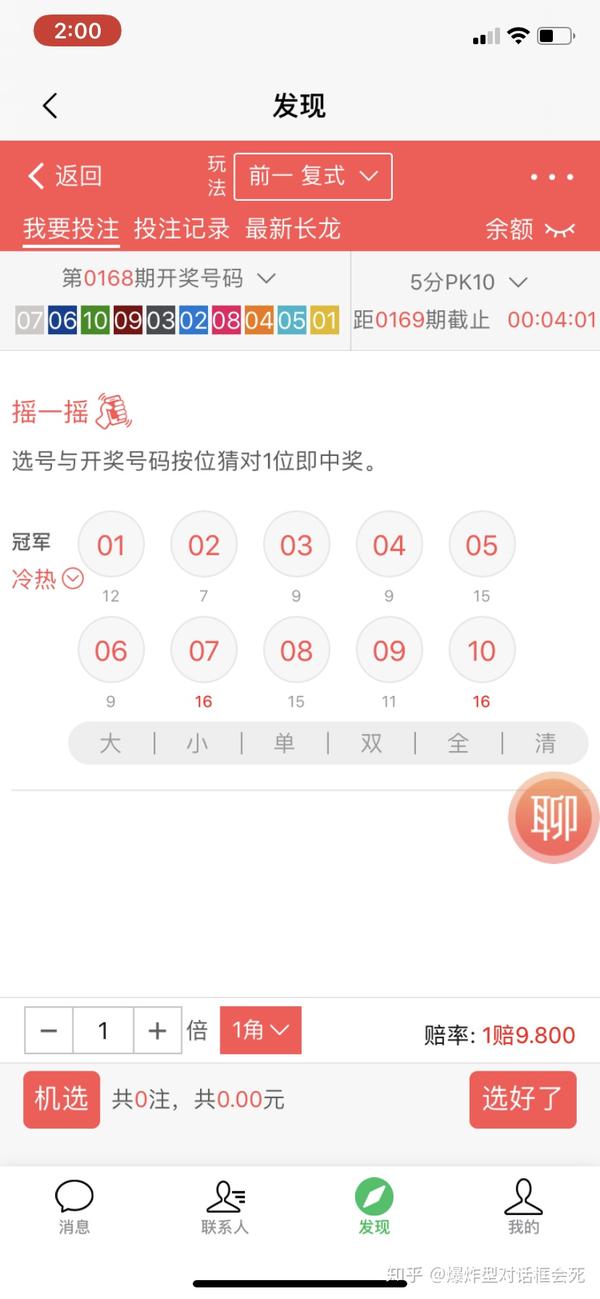Open the 5分PK10 game selector

[468, 282]
